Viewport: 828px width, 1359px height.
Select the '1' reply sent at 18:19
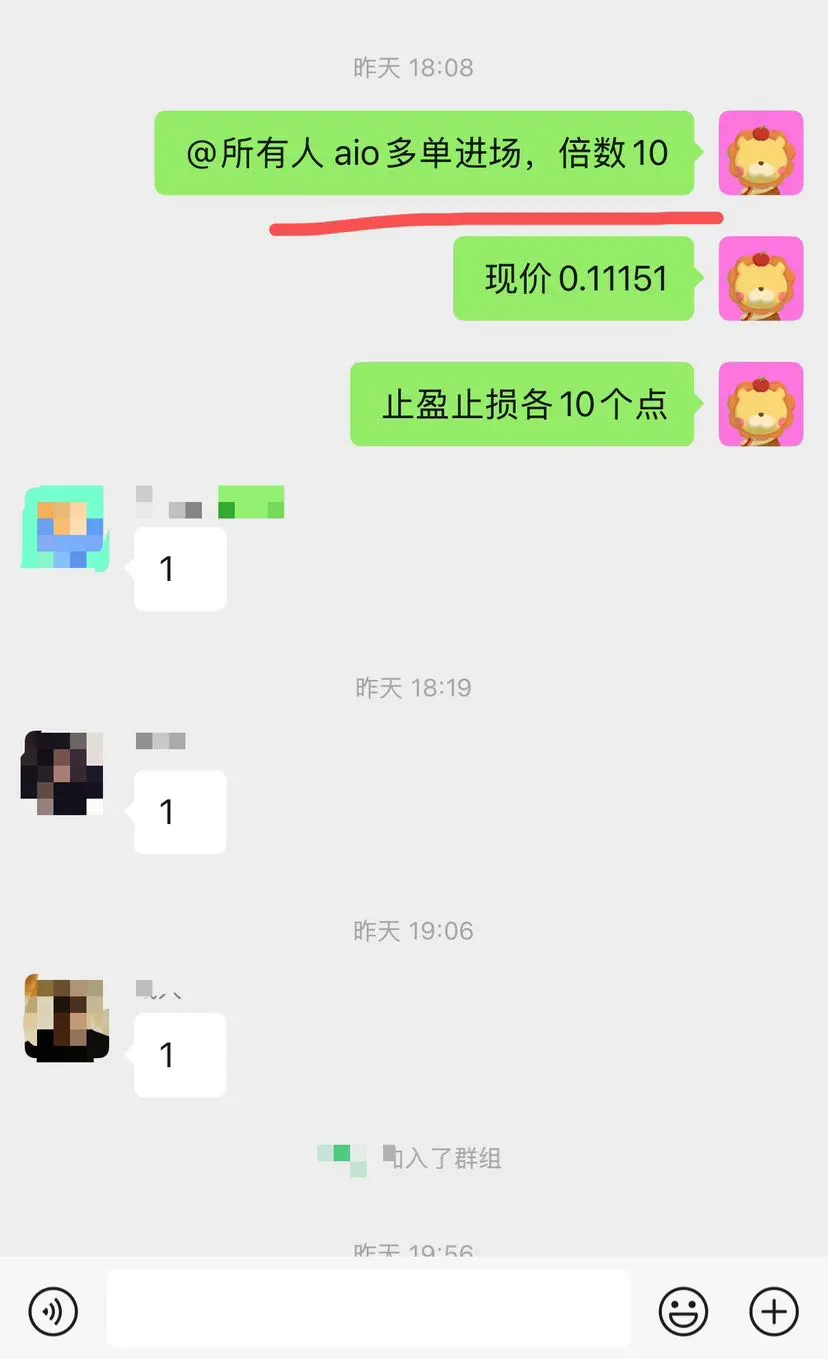point(178,811)
